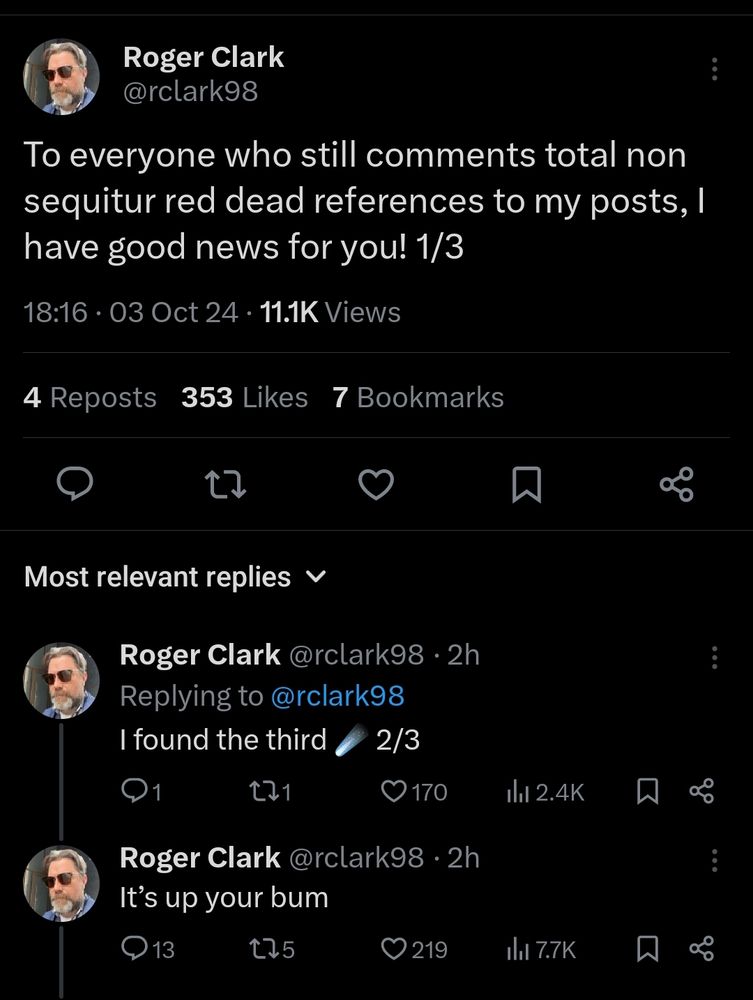Reply to the main post
This screenshot has height=1000, width=753.
[73, 485]
